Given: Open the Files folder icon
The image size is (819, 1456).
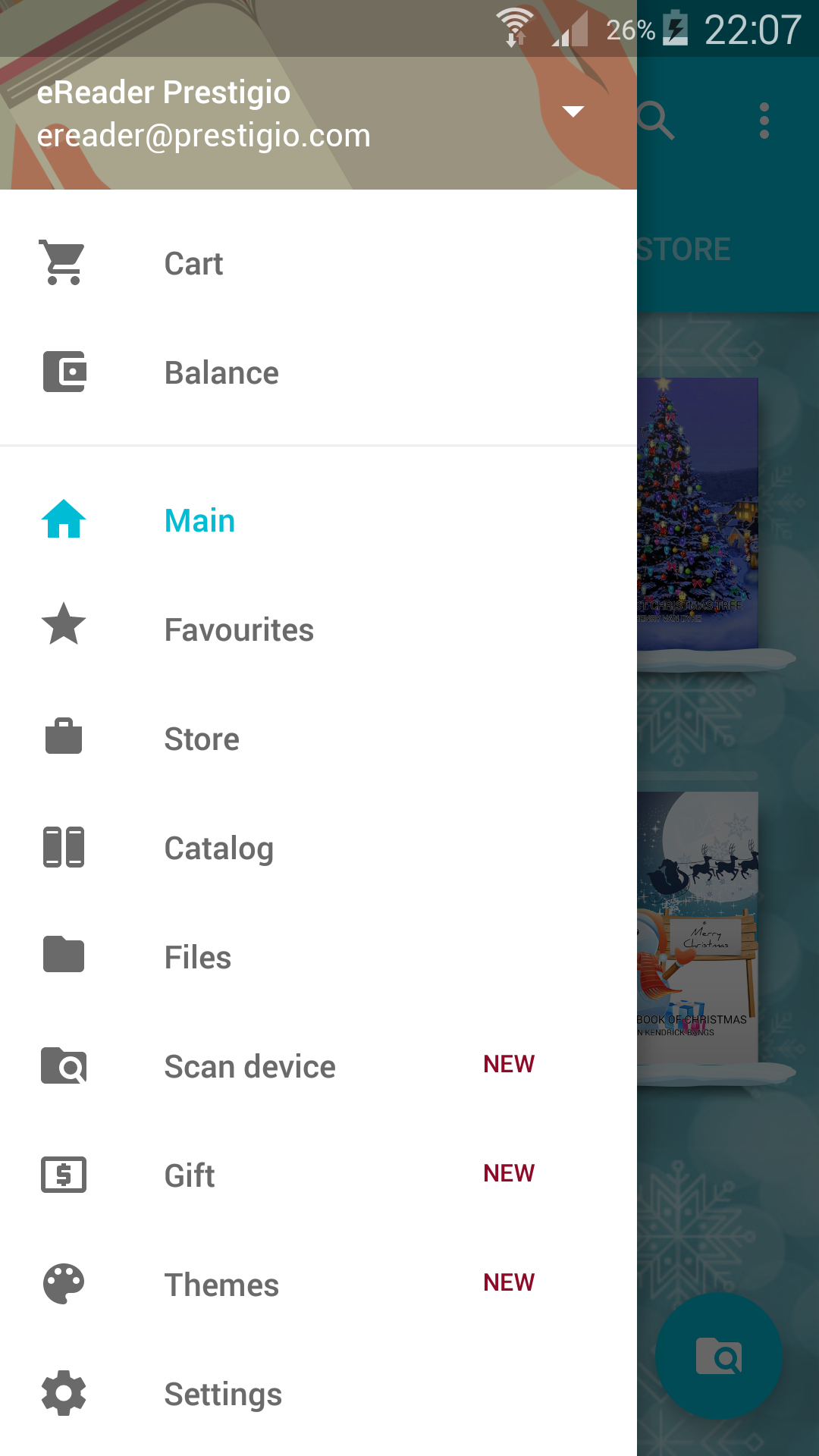Looking at the screenshot, I should click(x=64, y=955).
